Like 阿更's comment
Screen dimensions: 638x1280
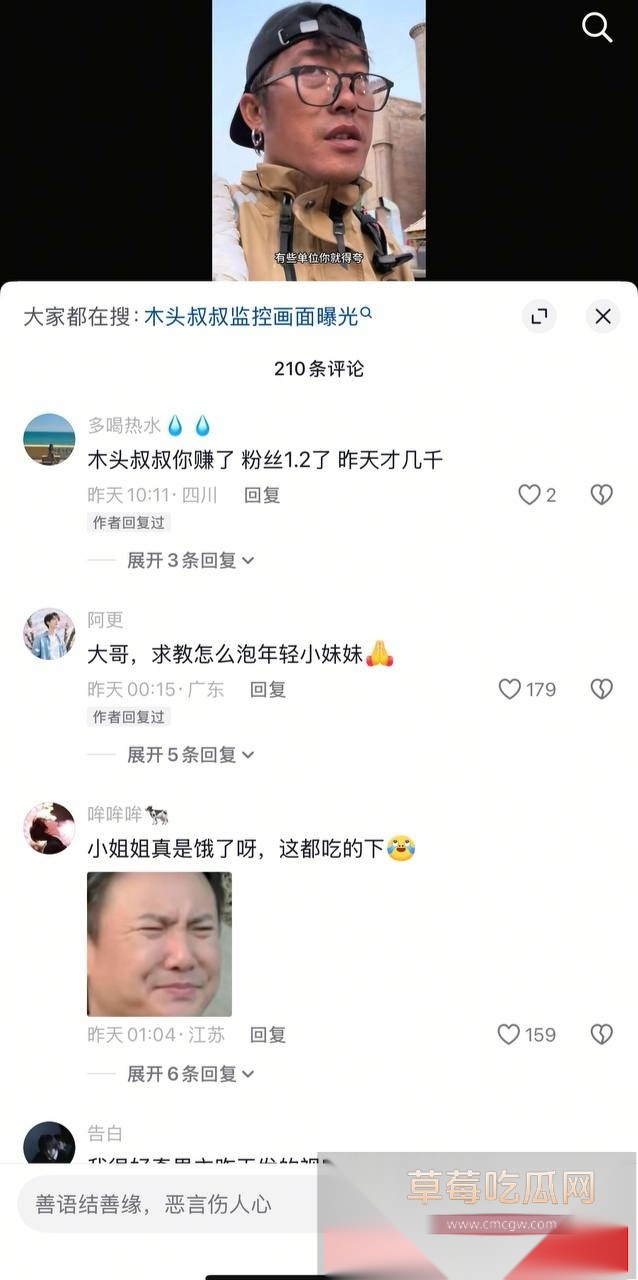[x=510, y=689]
